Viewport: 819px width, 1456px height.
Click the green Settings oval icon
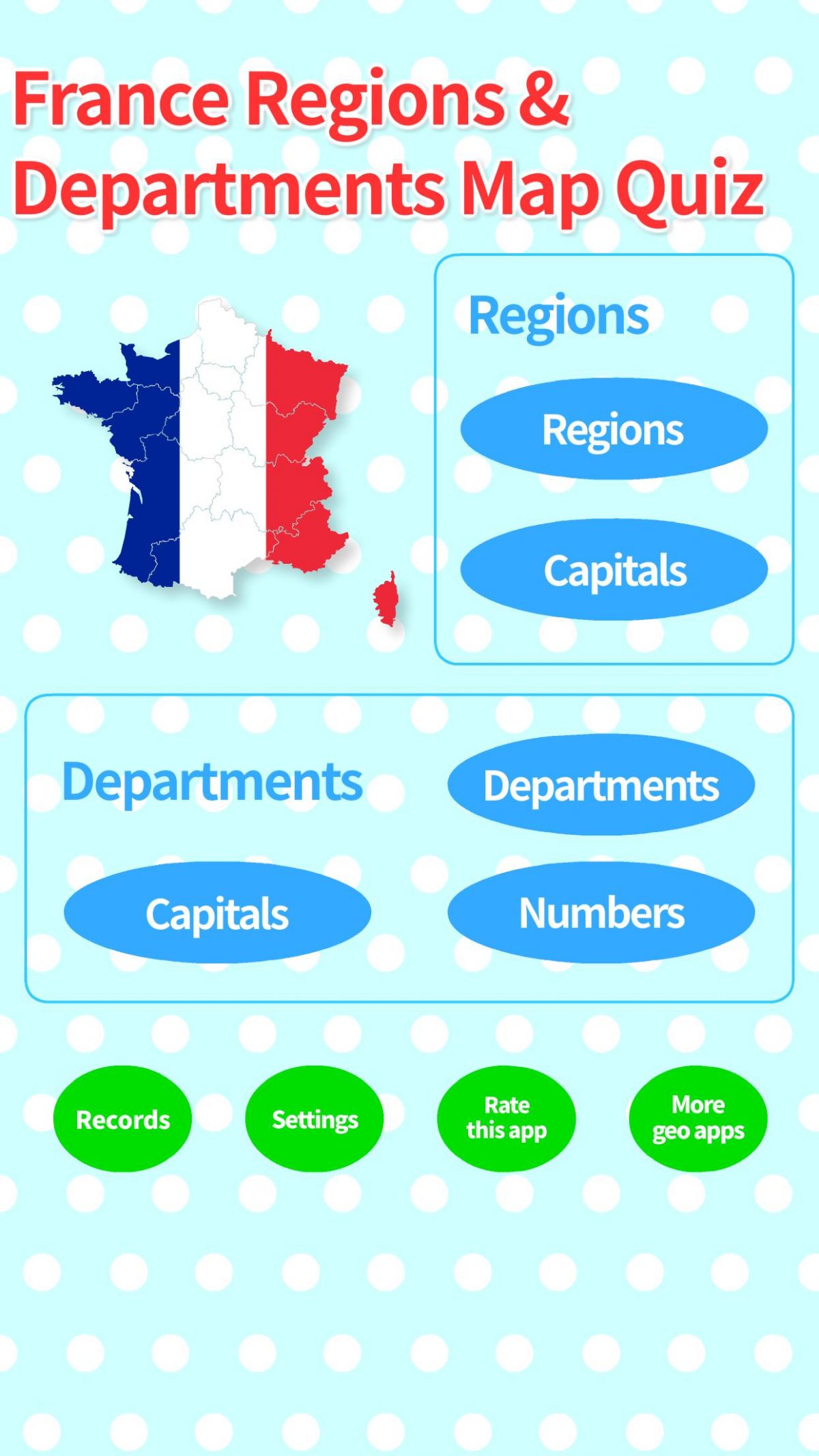pyautogui.click(x=314, y=1119)
